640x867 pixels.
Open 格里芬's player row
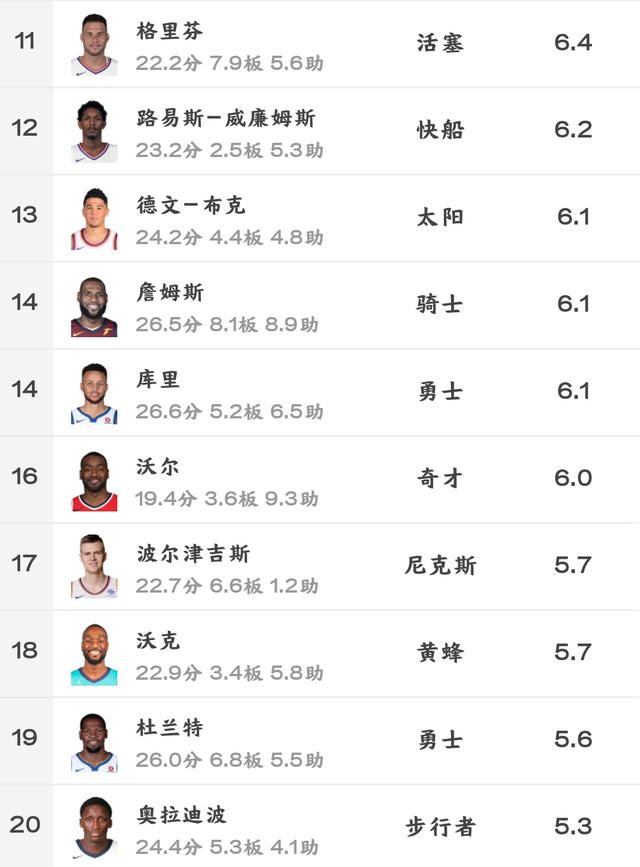(x=320, y=43)
